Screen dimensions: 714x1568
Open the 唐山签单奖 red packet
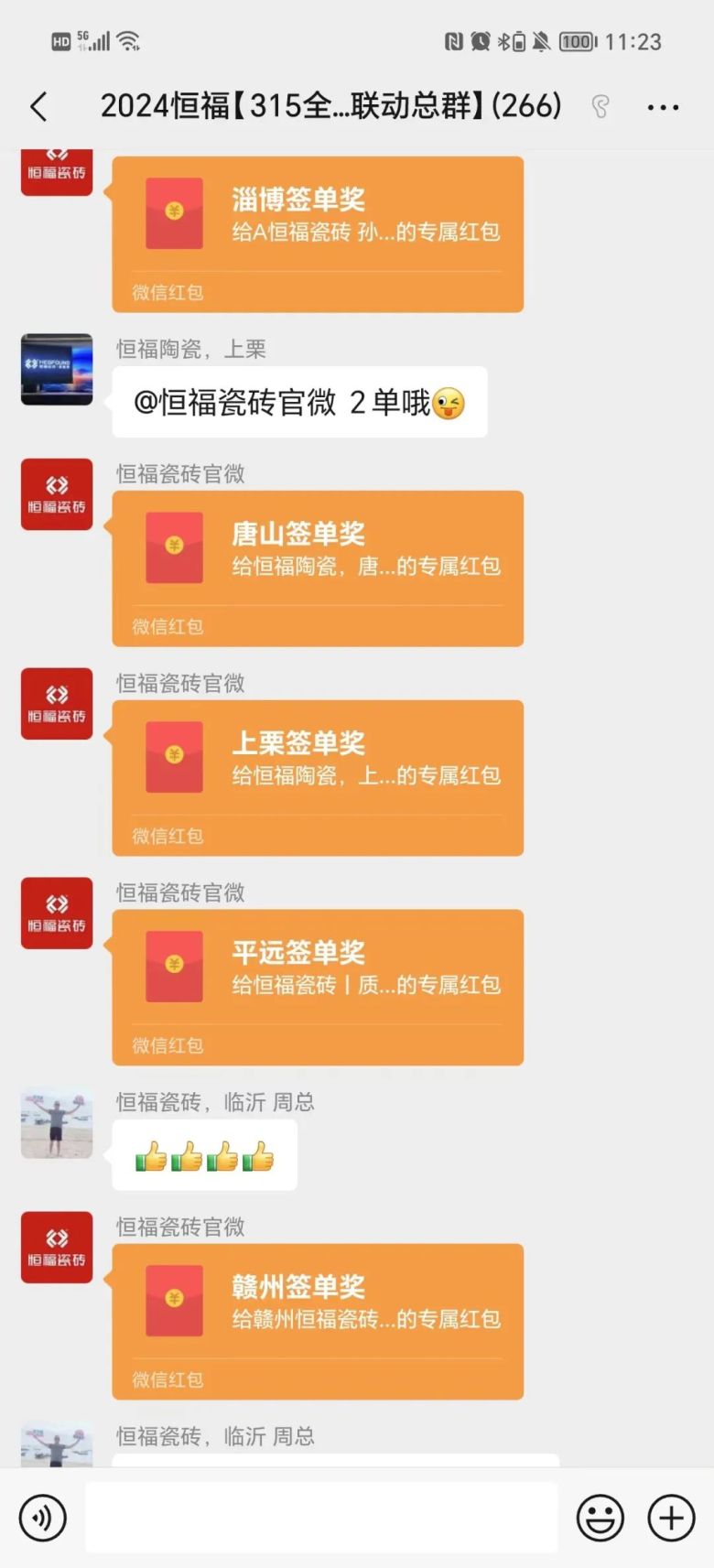click(318, 568)
